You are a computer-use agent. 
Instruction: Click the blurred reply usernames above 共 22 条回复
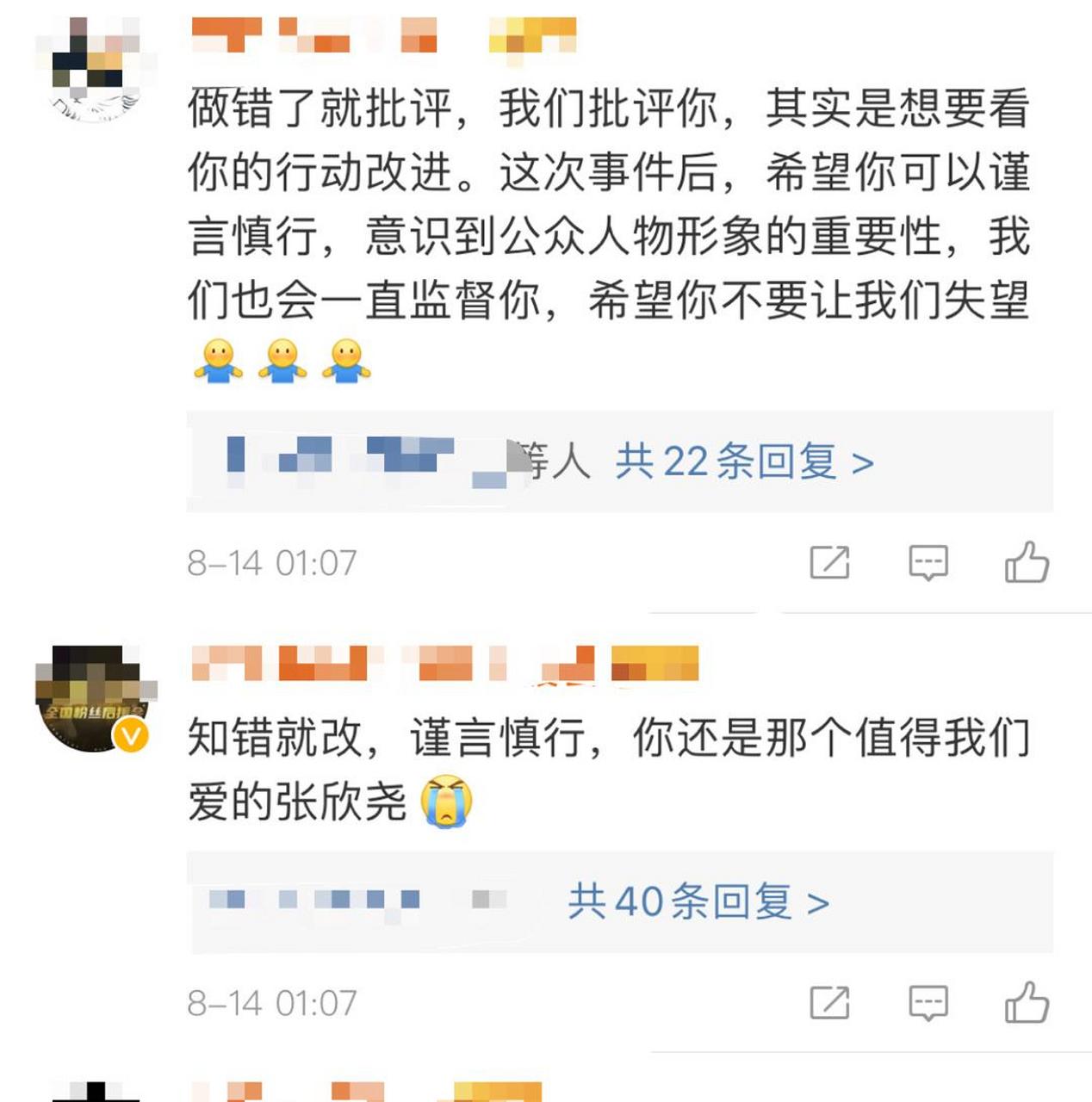pyautogui.click(x=362, y=458)
